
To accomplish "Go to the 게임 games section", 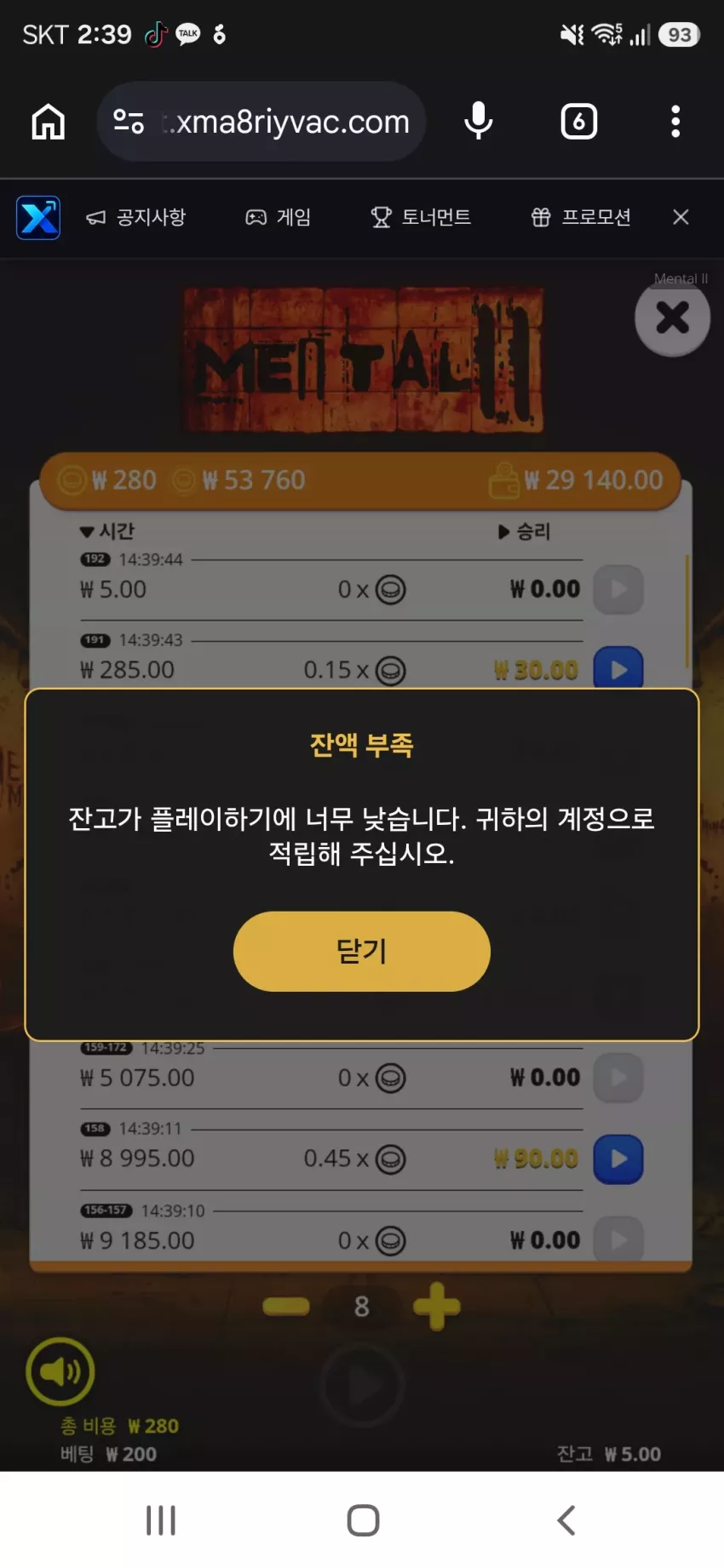I will [x=279, y=218].
